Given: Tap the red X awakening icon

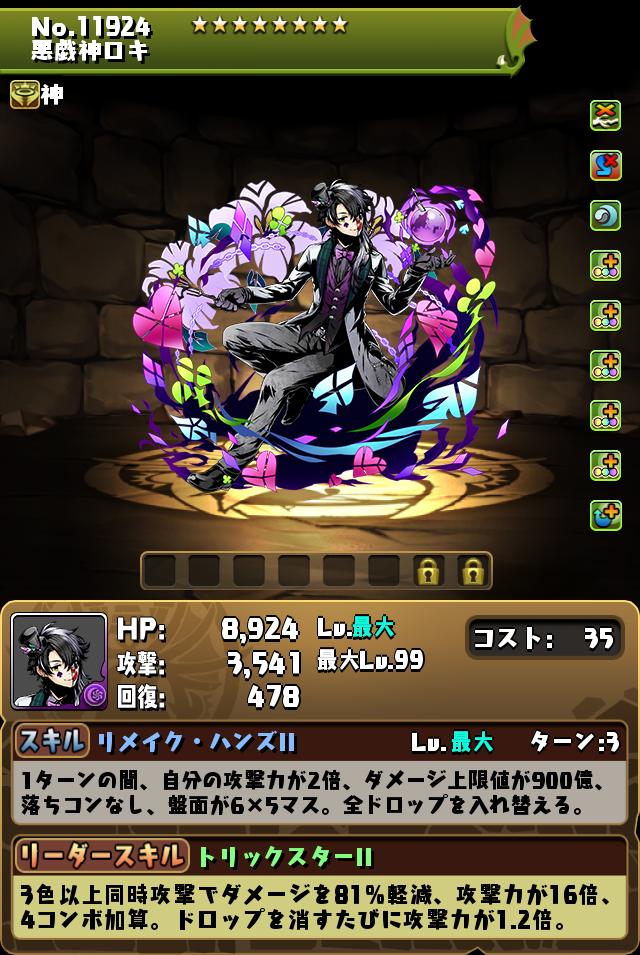Looking at the screenshot, I should click(605, 165).
